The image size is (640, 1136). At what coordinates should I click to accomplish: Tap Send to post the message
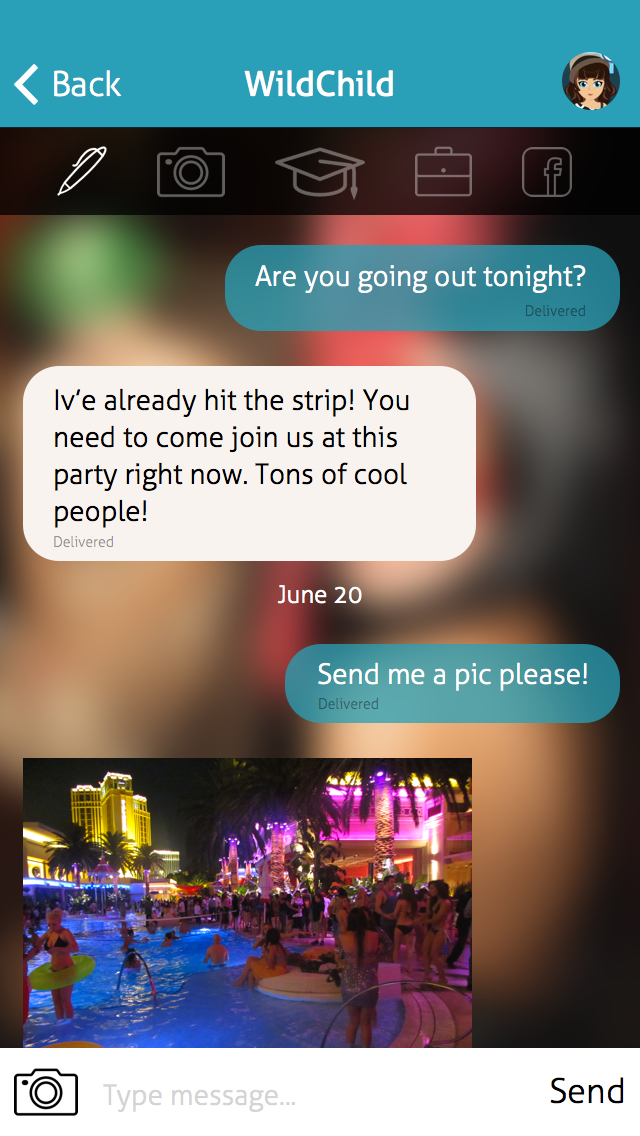587,1091
